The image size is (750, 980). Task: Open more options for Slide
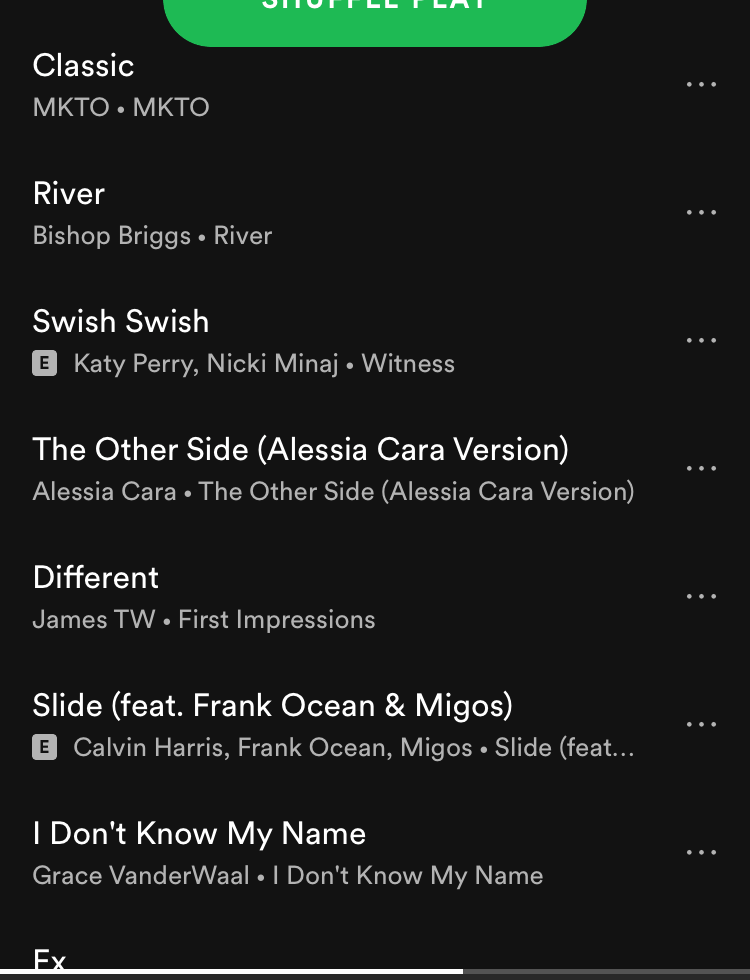[701, 725]
